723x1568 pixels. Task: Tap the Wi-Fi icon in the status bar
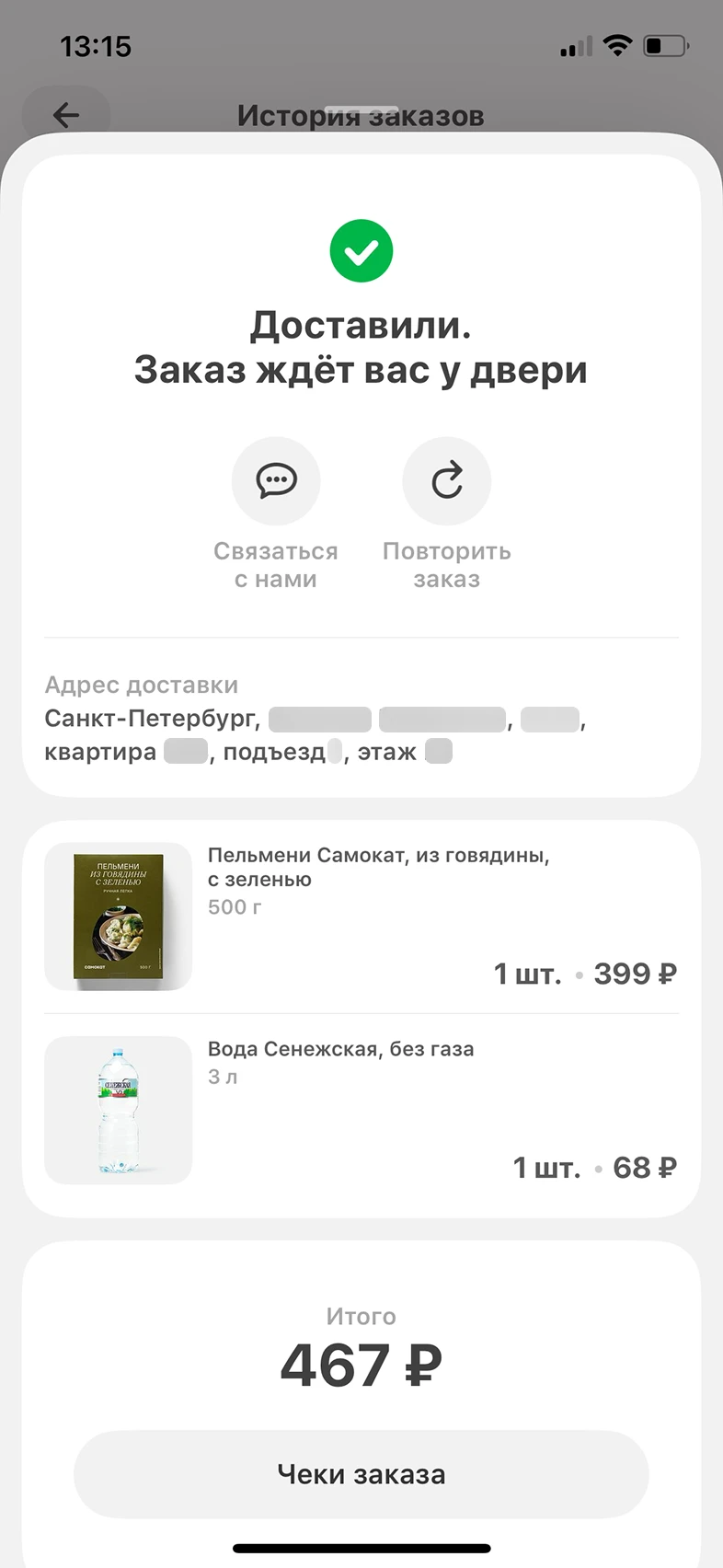point(618,44)
